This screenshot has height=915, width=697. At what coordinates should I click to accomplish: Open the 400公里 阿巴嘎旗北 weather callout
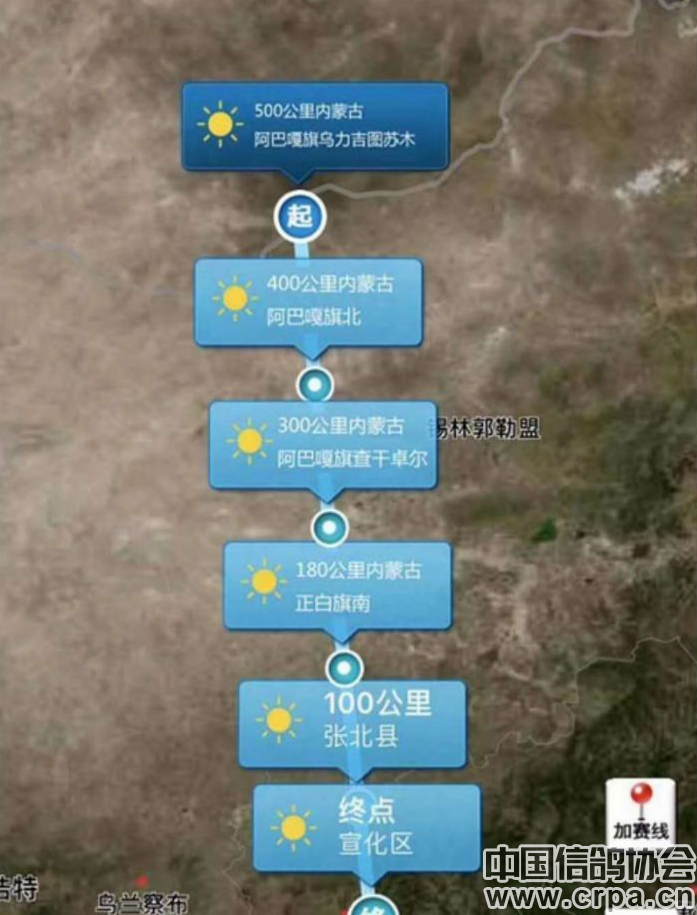(x=308, y=301)
